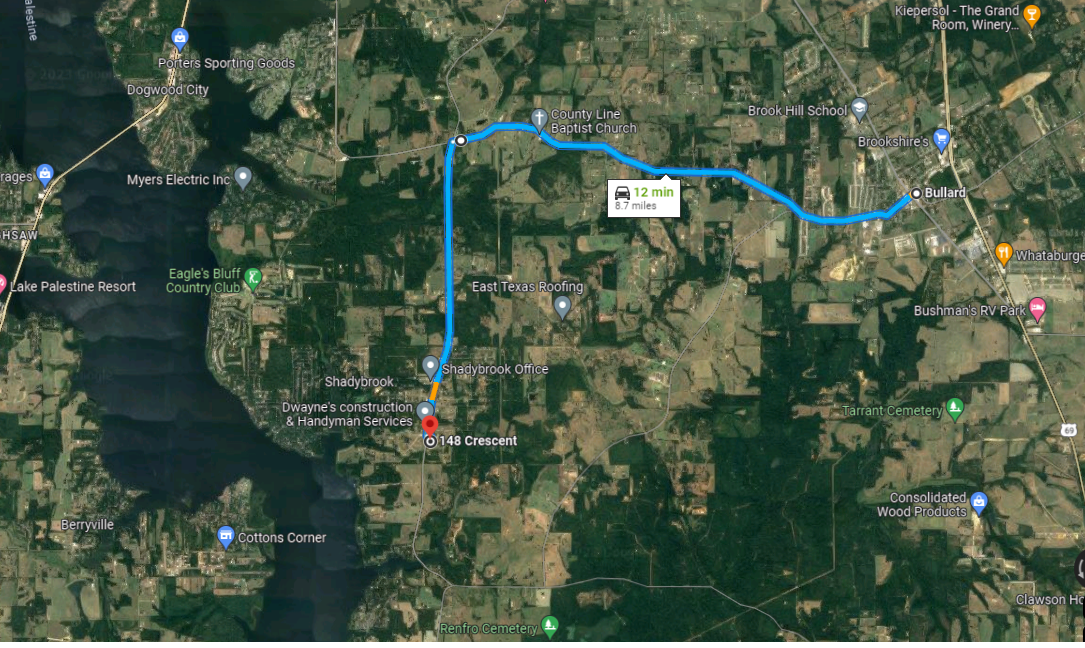1085x648 pixels.
Task: Select the Brookshire's shopping pin
Action: tap(941, 139)
